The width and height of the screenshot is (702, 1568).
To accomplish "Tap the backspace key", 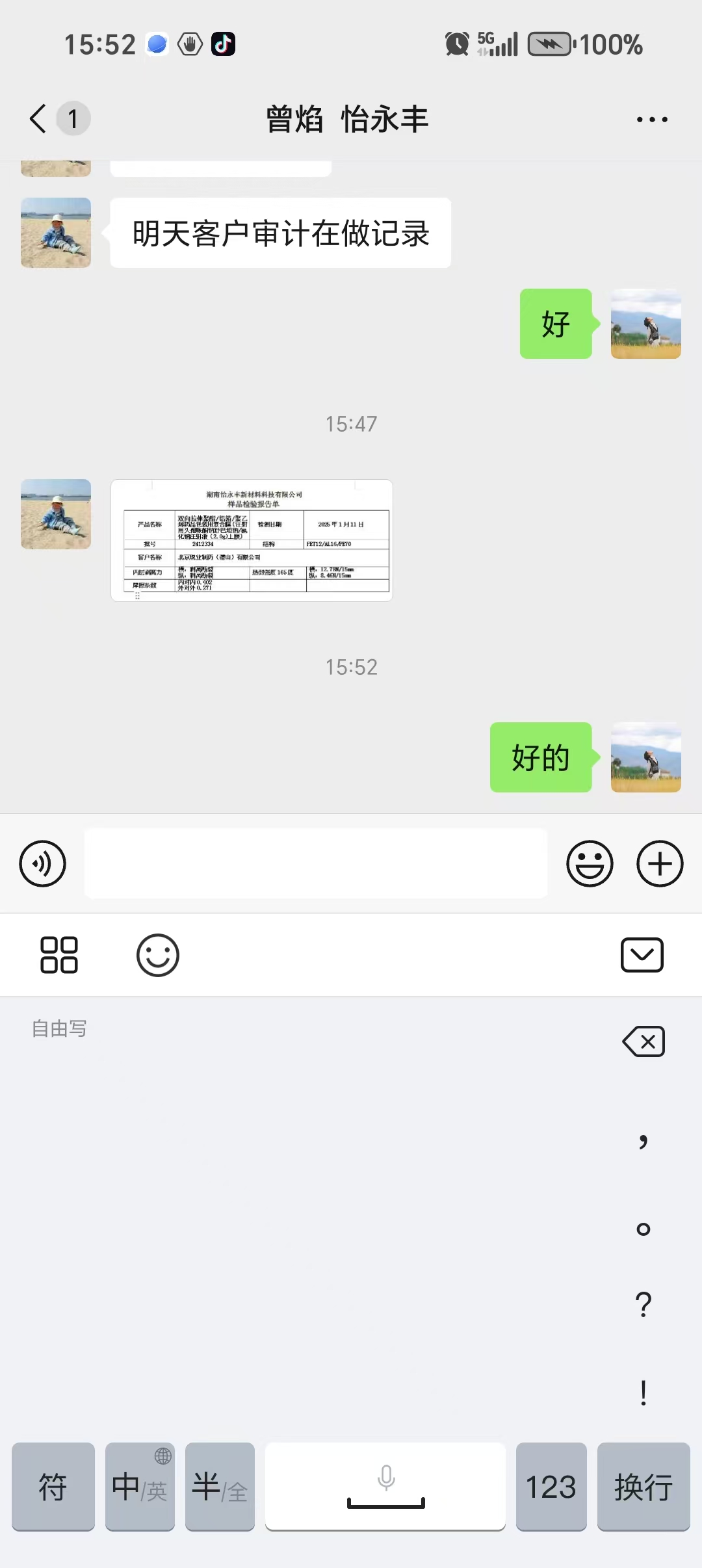I will pyautogui.click(x=643, y=1041).
